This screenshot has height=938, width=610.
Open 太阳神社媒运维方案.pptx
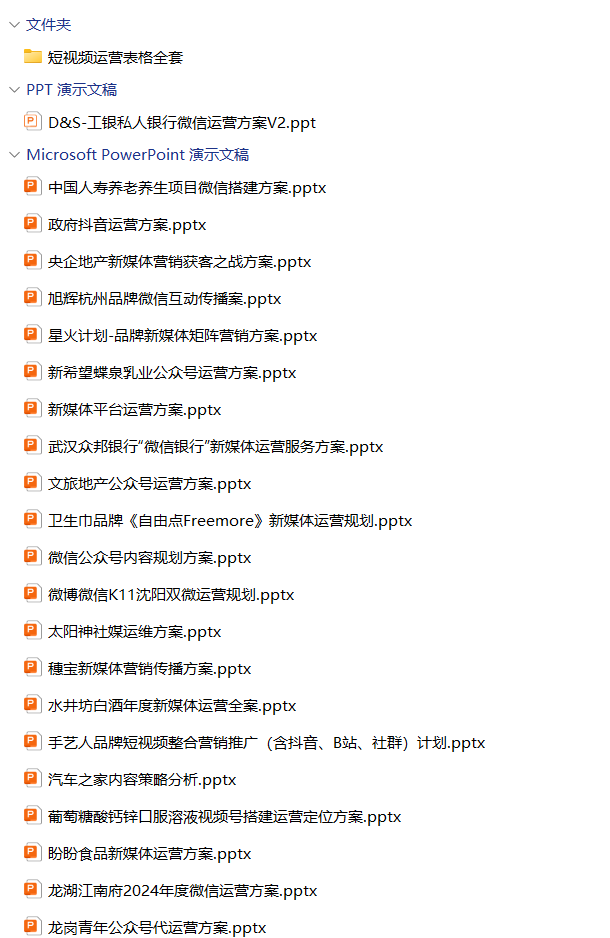135,632
